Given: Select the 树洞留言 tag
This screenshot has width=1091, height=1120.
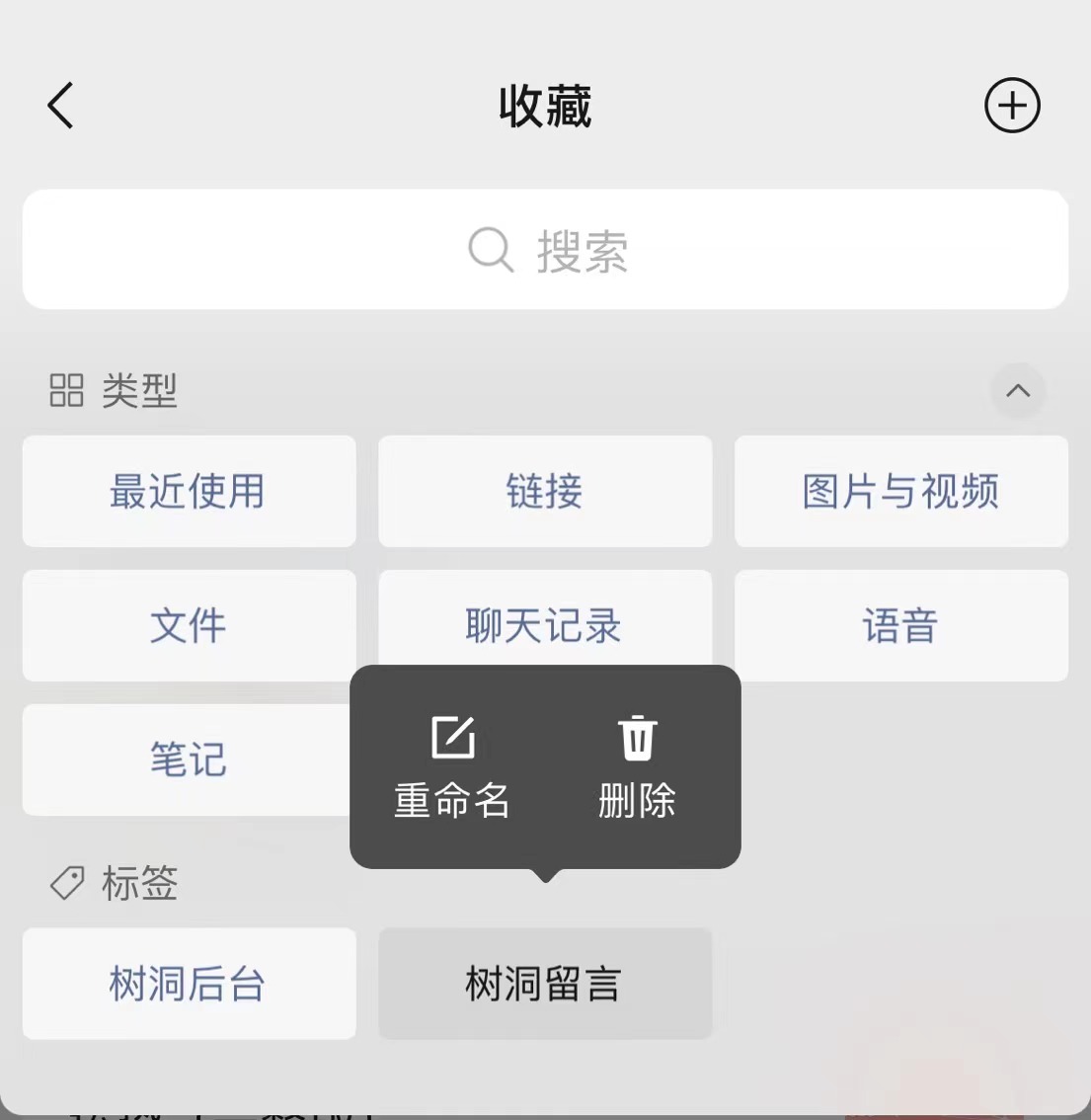Looking at the screenshot, I should [x=544, y=983].
